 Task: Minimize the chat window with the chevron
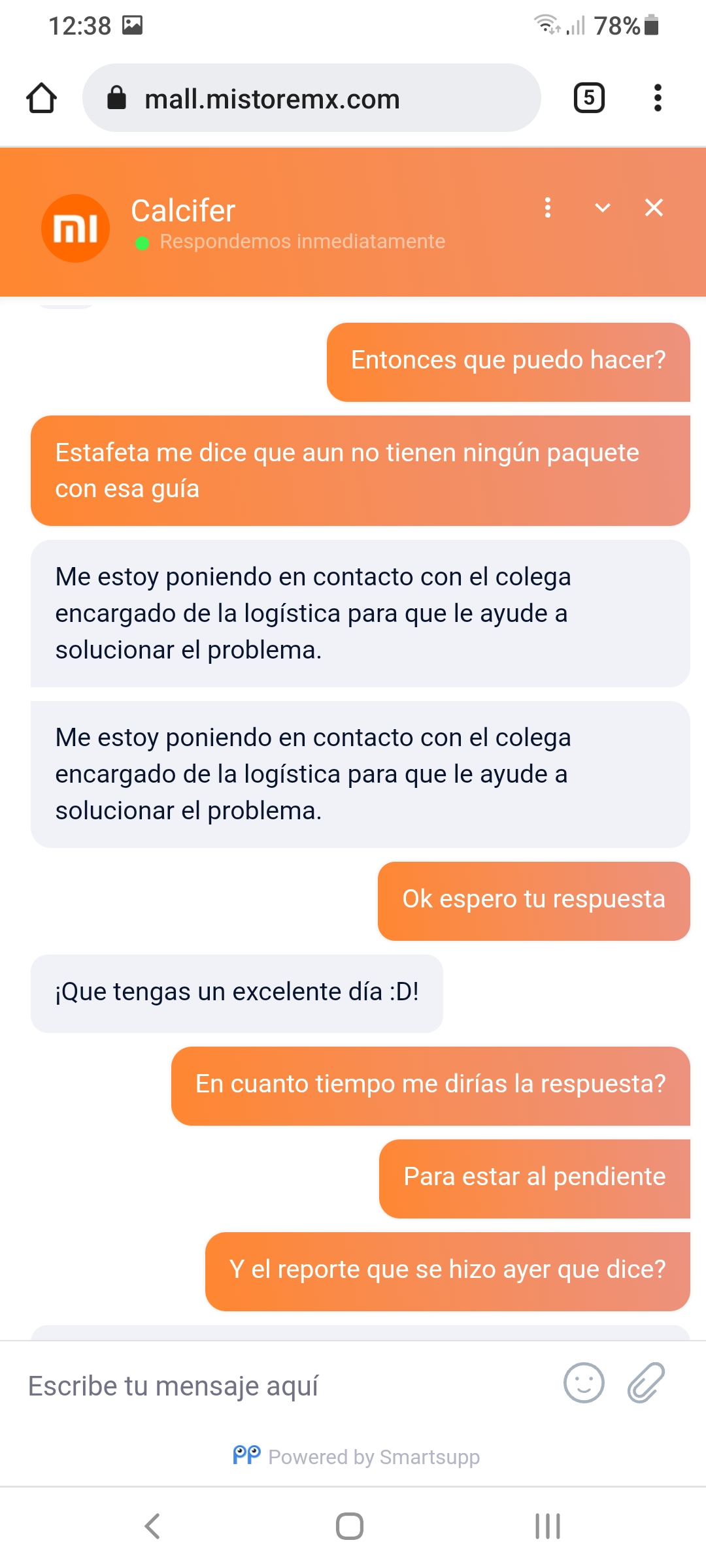[603, 208]
